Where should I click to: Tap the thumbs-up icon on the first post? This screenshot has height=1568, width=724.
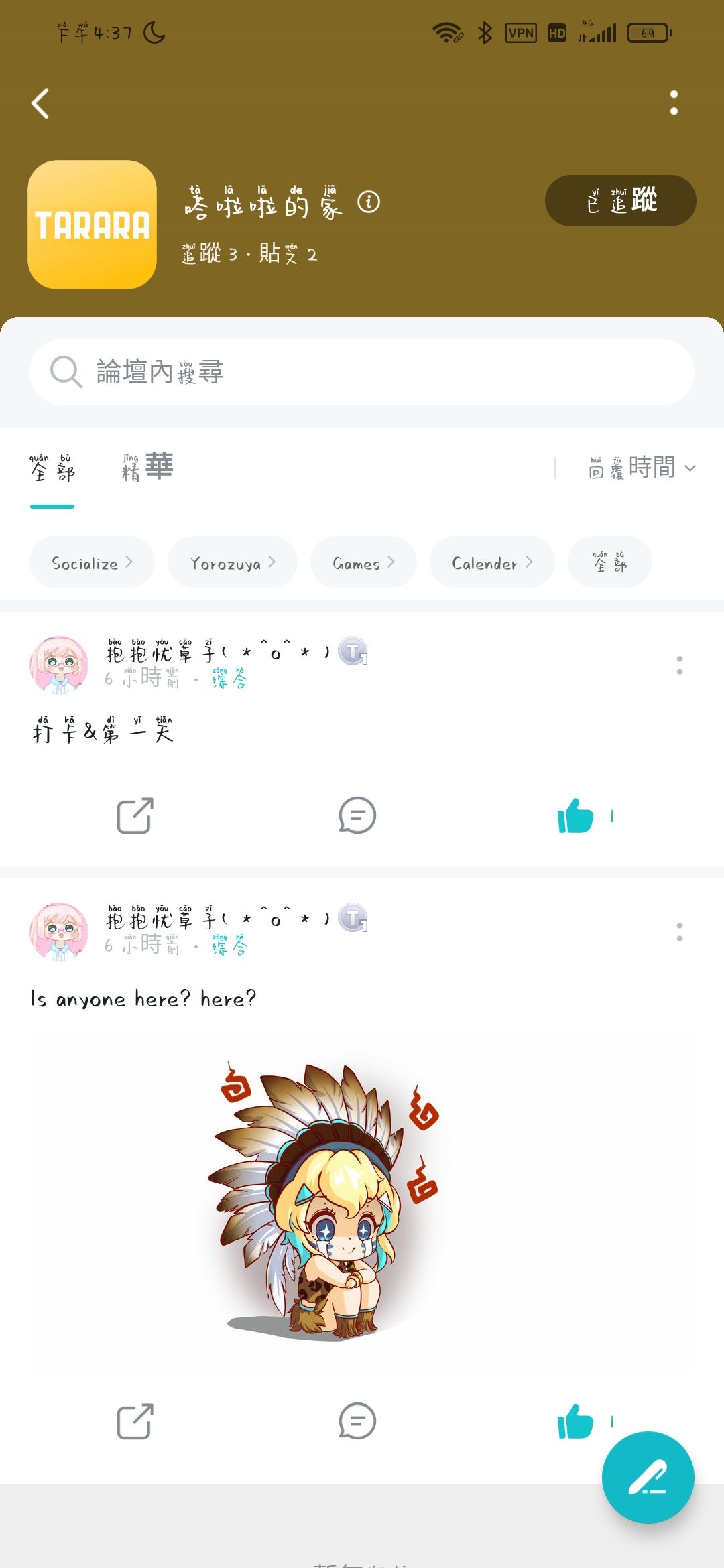(577, 816)
